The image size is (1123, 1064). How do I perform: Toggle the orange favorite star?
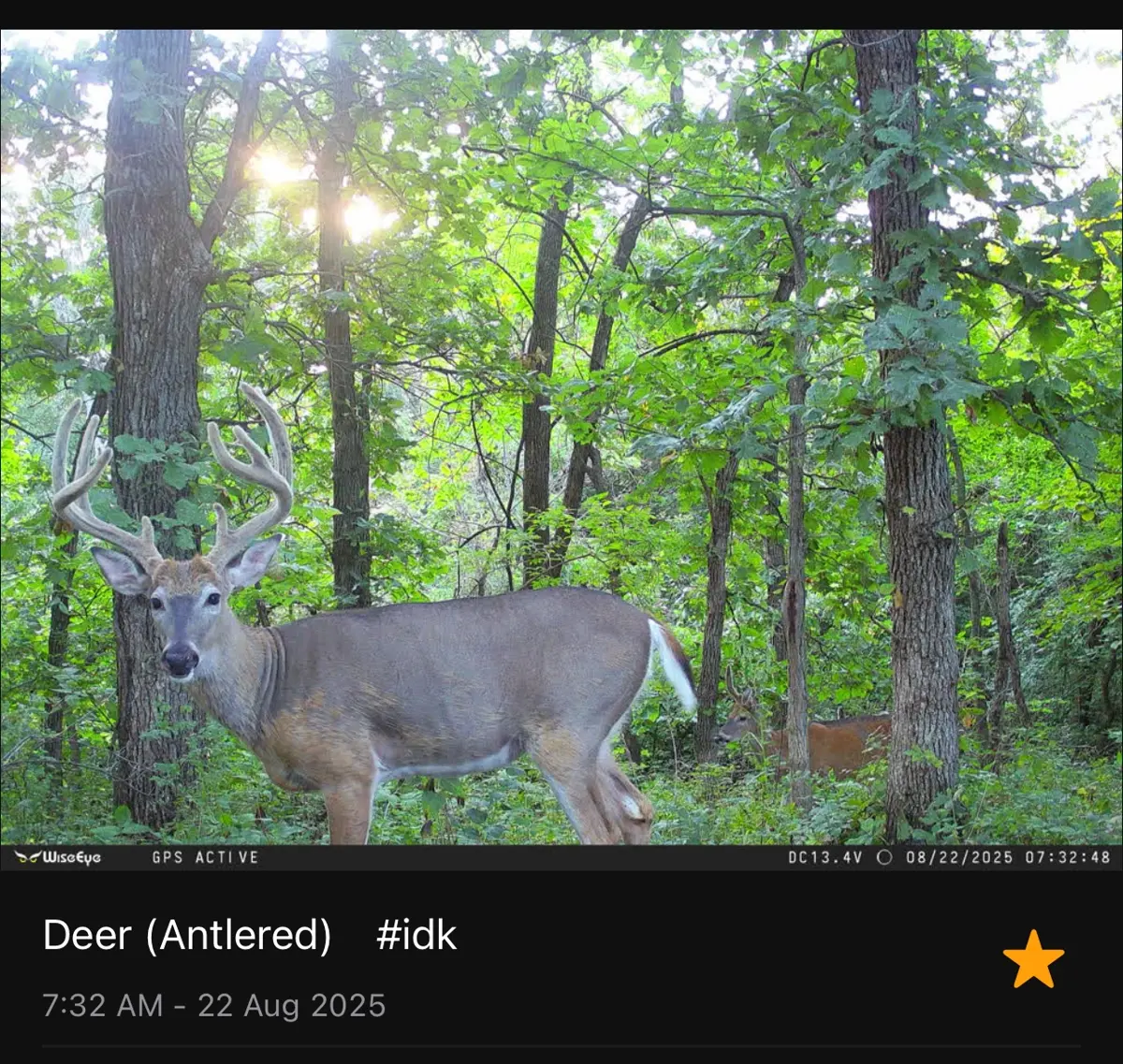point(1033,959)
